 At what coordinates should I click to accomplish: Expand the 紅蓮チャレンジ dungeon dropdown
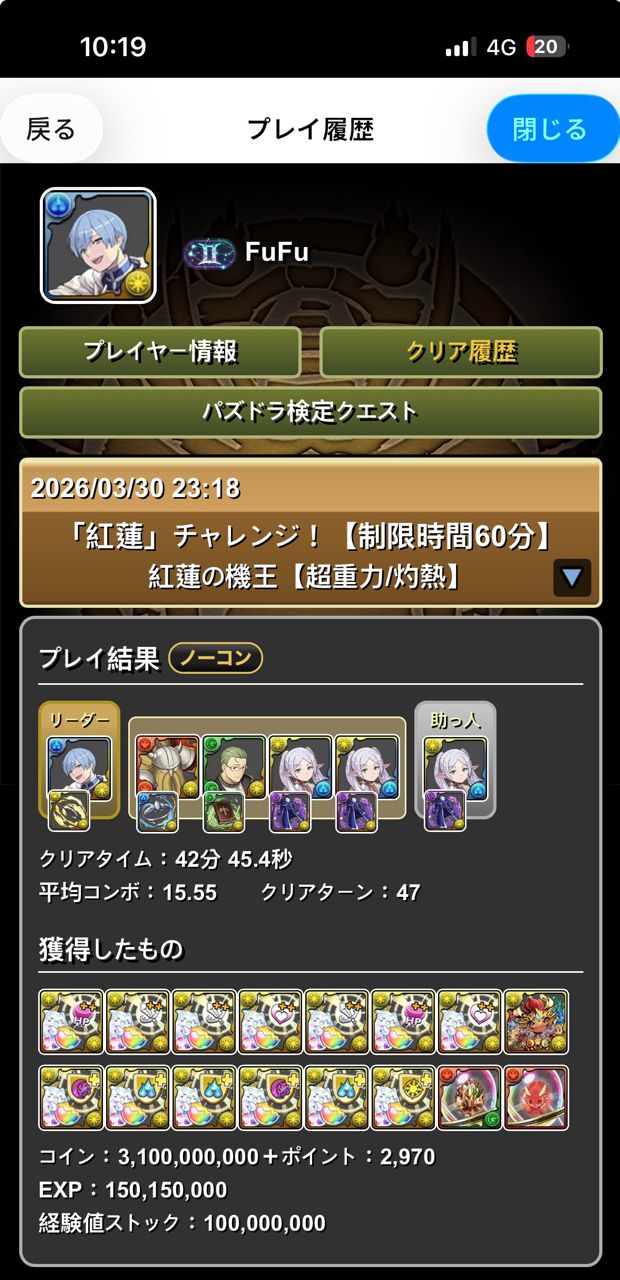572,577
